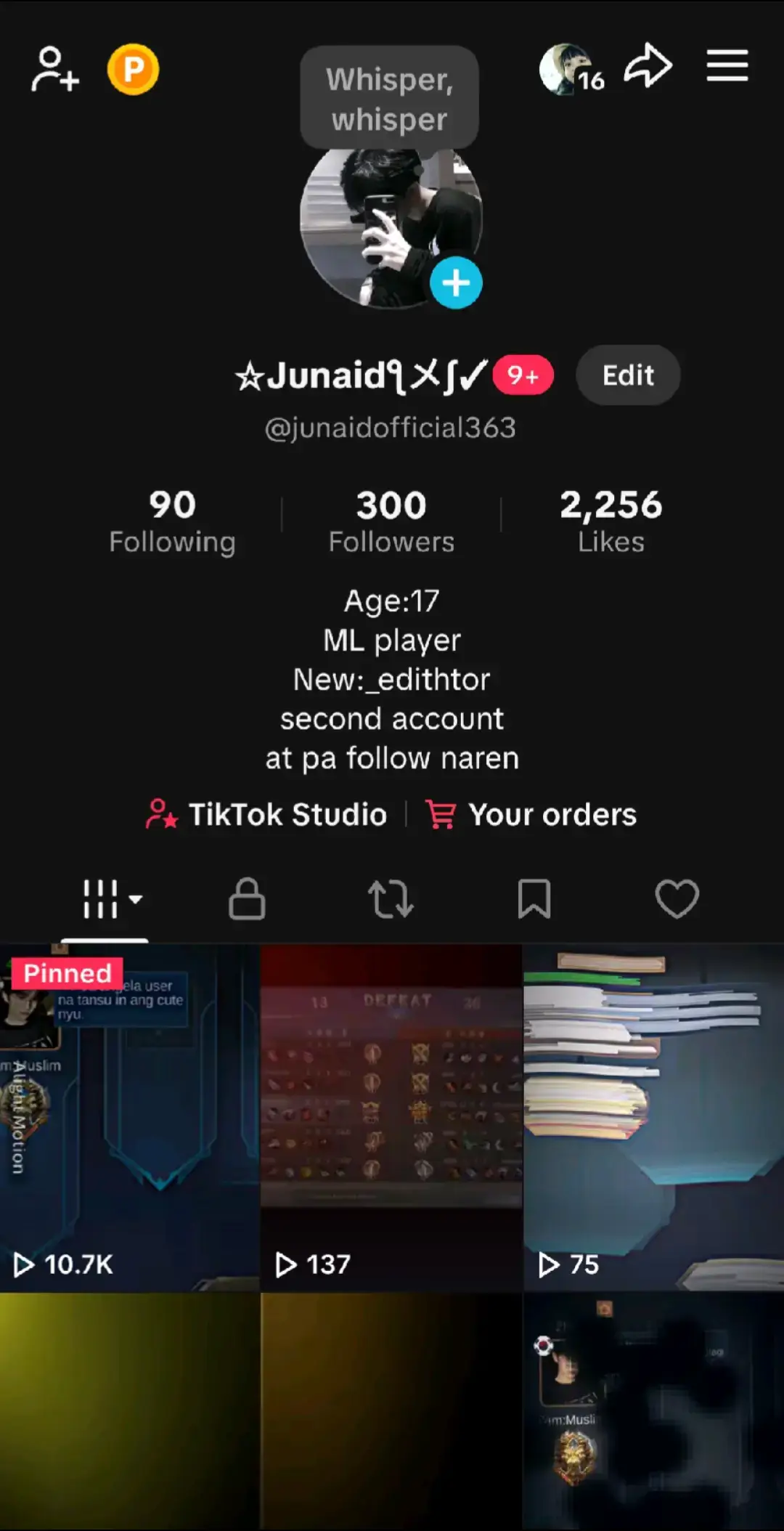Tap the Edit profile button
The width and height of the screenshot is (784, 1531).
[x=628, y=375]
